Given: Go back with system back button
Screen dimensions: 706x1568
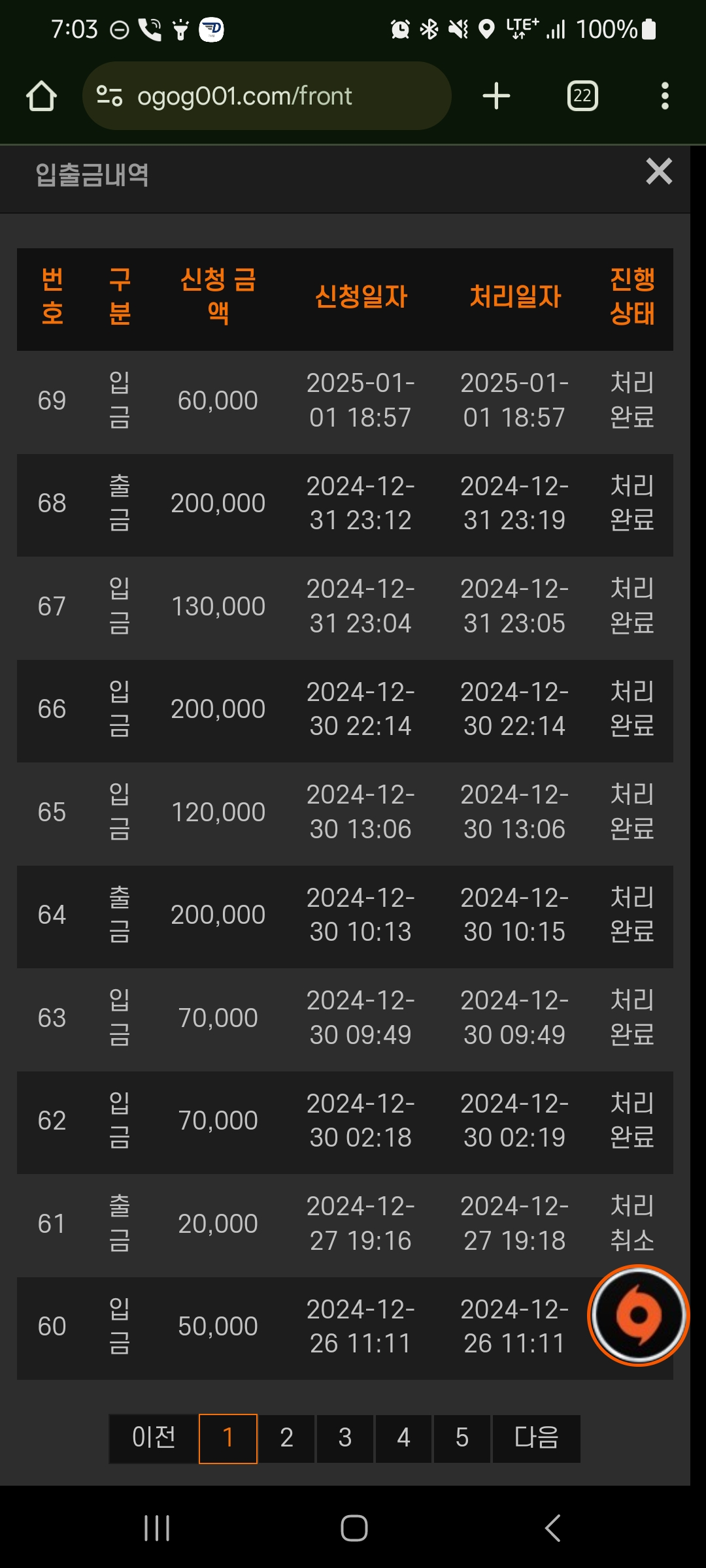Looking at the screenshot, I should pos(553,1528).
